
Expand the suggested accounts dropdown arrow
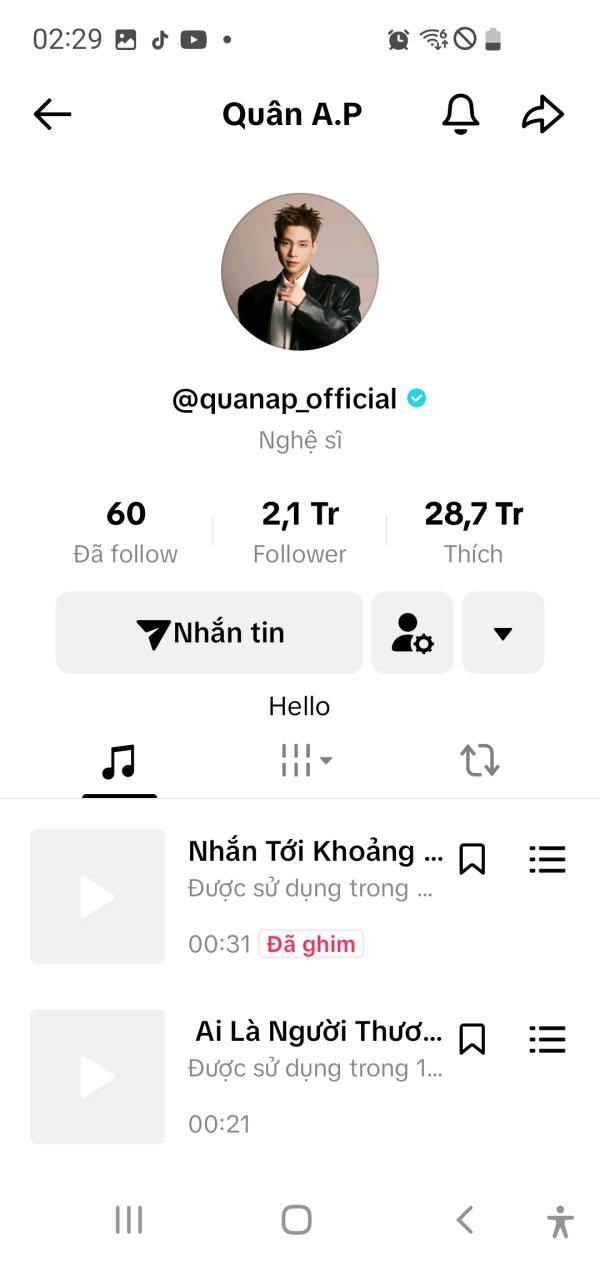pyautogui.click(x=503, y=633)
